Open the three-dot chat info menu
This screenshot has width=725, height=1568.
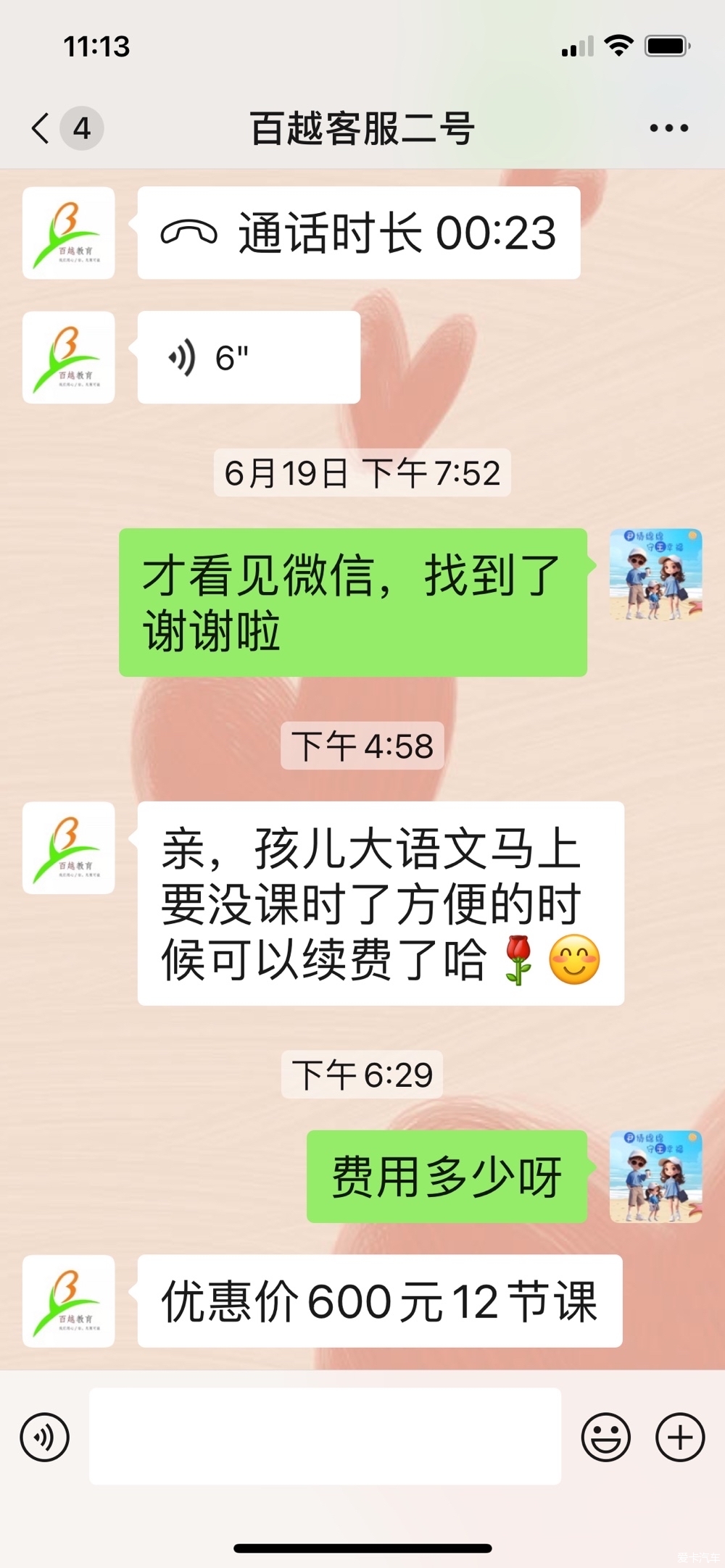tap(668, 128)
